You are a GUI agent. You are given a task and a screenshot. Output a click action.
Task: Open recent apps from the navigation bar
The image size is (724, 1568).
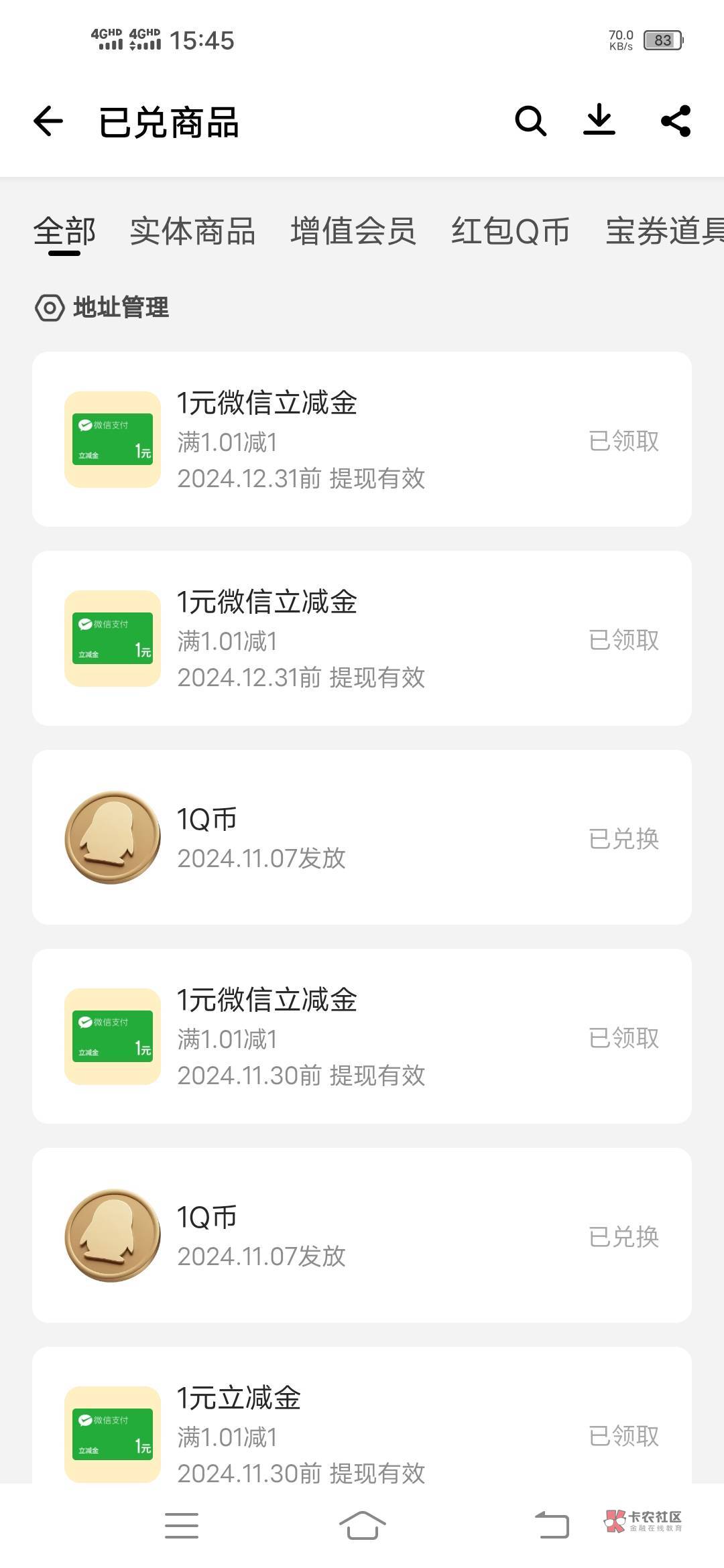click(182, 1525)
